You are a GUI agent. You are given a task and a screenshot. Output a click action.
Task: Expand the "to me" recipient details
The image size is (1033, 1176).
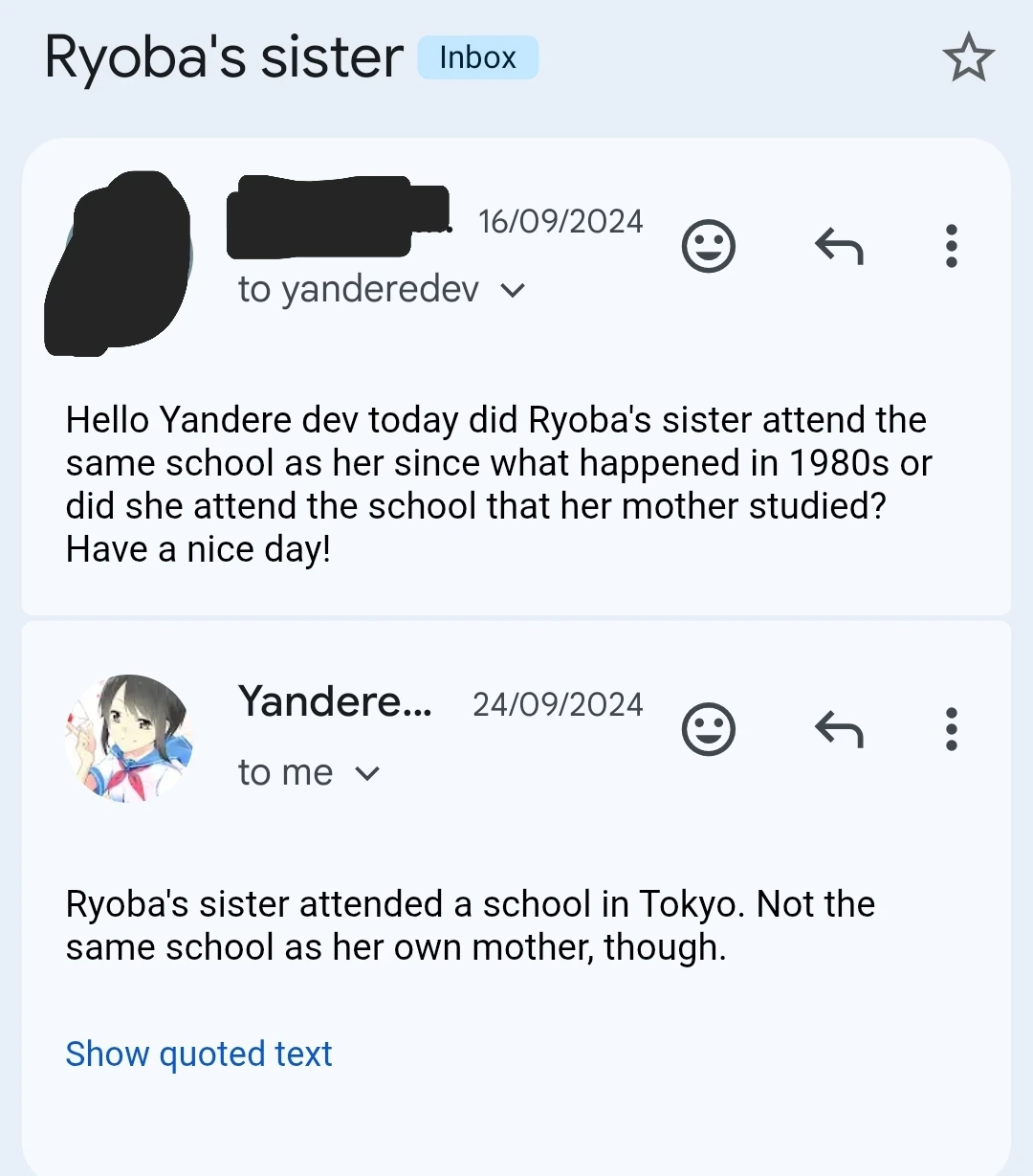(309, 772)
